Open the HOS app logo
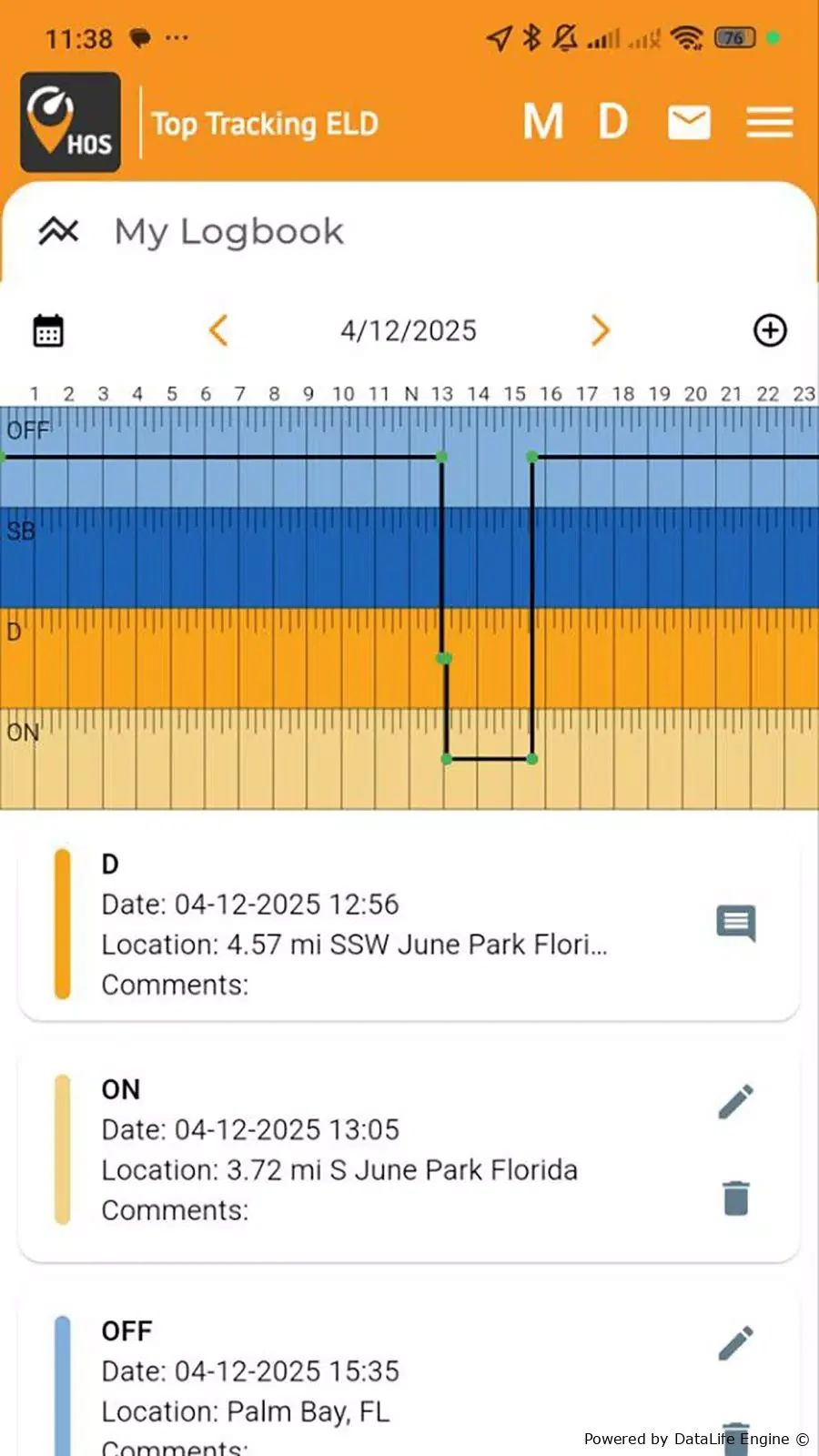 71,122
